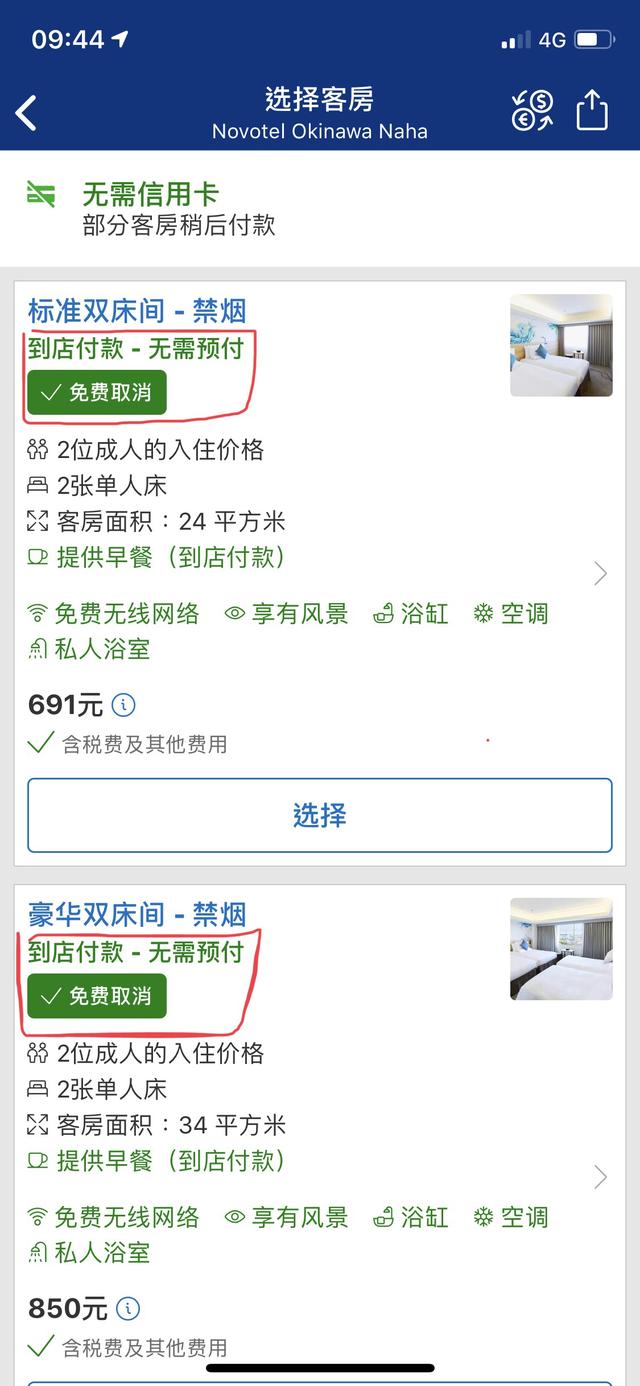Open the currency converter icon

click(x=533, y=111)
